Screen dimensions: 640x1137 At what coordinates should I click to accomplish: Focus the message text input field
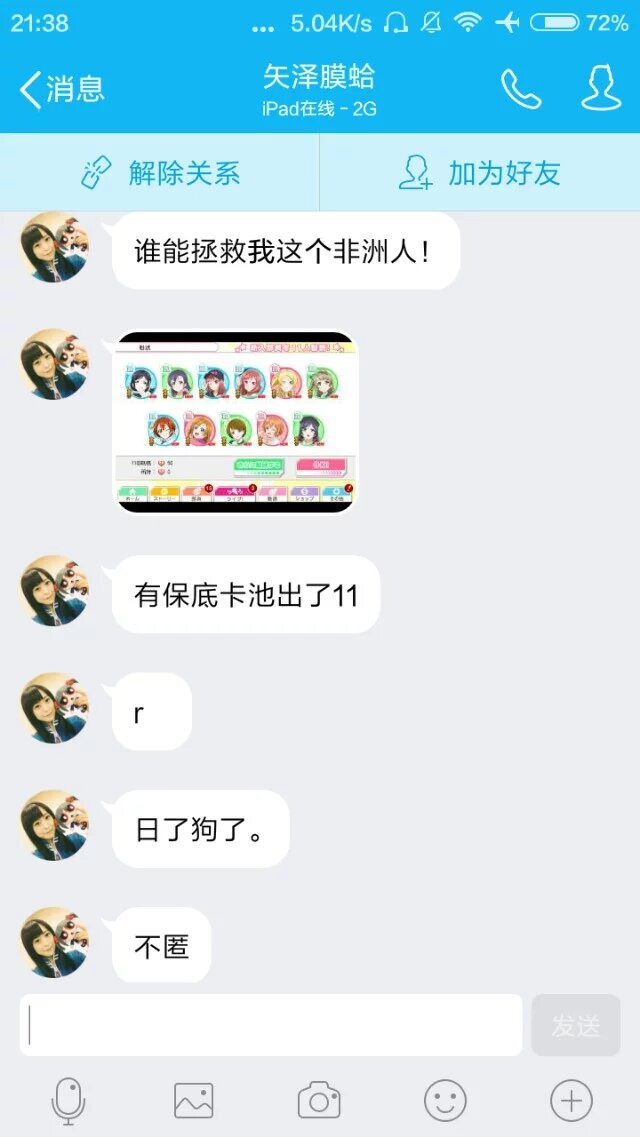pyautogui.click(x=270, y=1025)
